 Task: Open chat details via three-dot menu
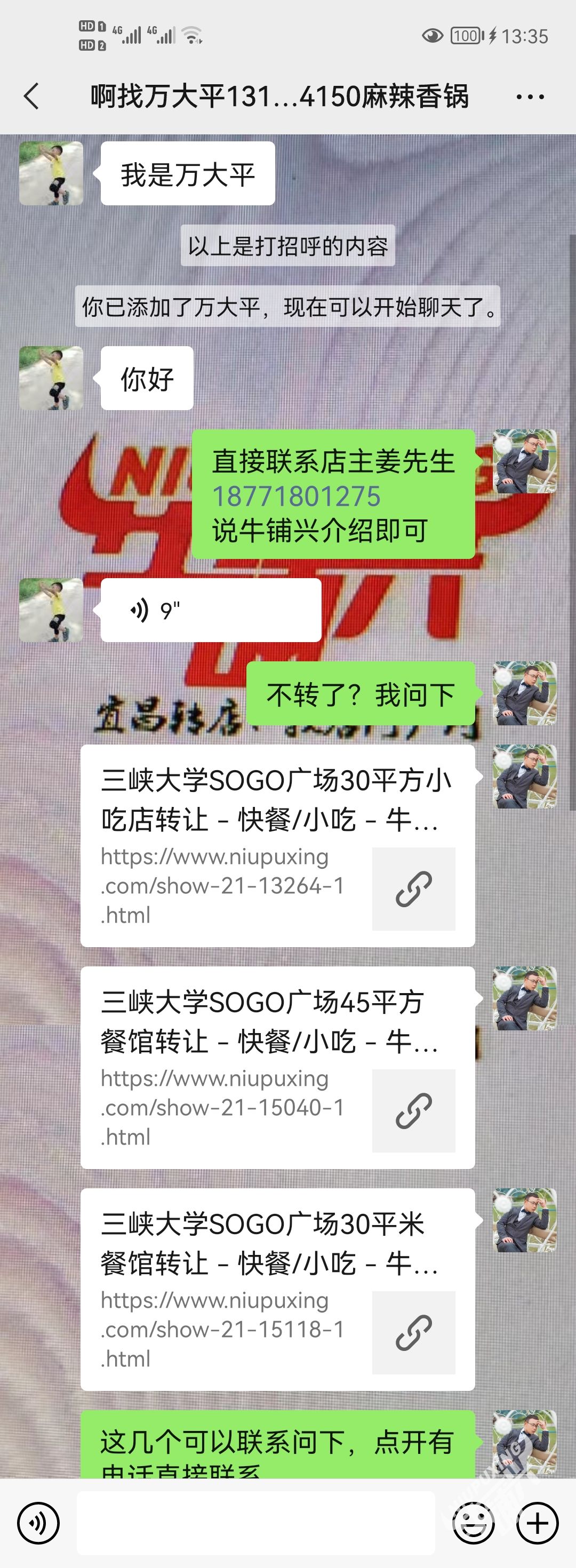(x=530, y=96)
